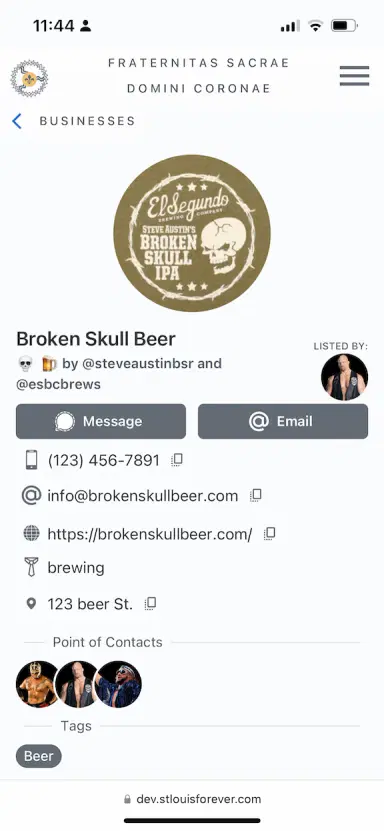The height and width of the screenshot is (831, 384).
Task: Copy the phone number (123) 456-7891
Action: [177, 460]
